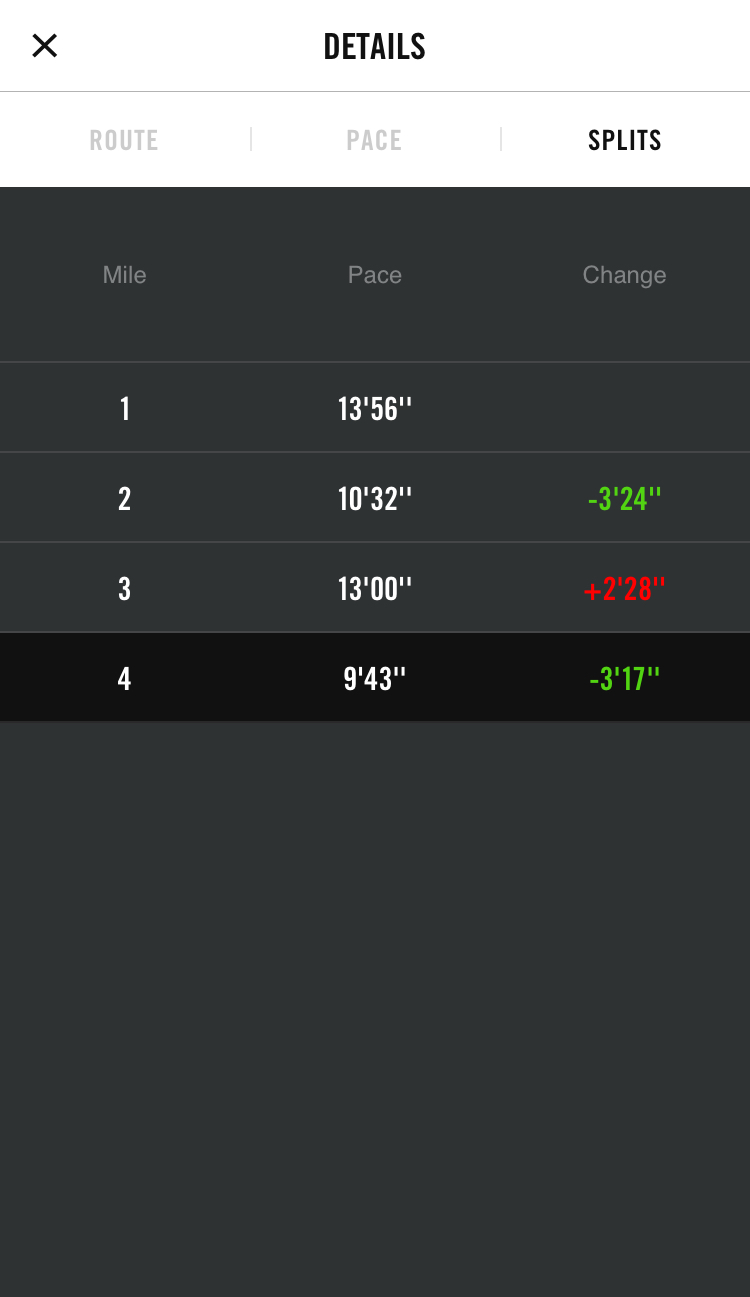Close the Details screen

point(45,46)
